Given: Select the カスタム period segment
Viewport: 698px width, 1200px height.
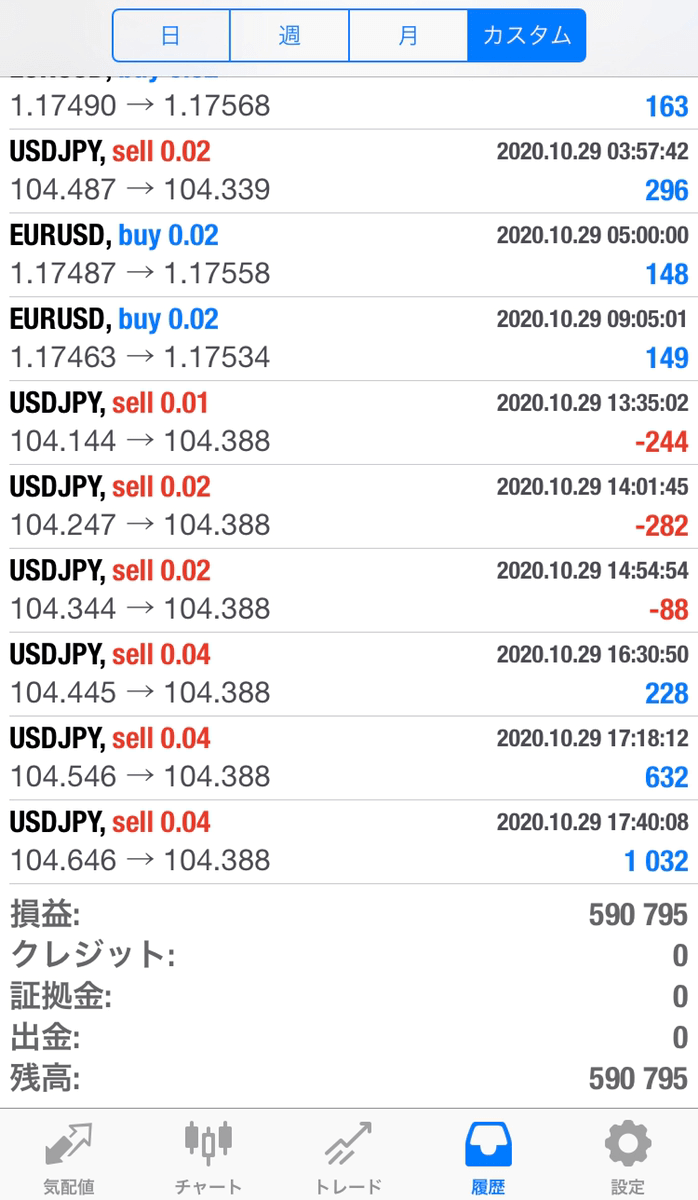Looking at the screenshot, I should pyautogui.click(x=527, y=36).
